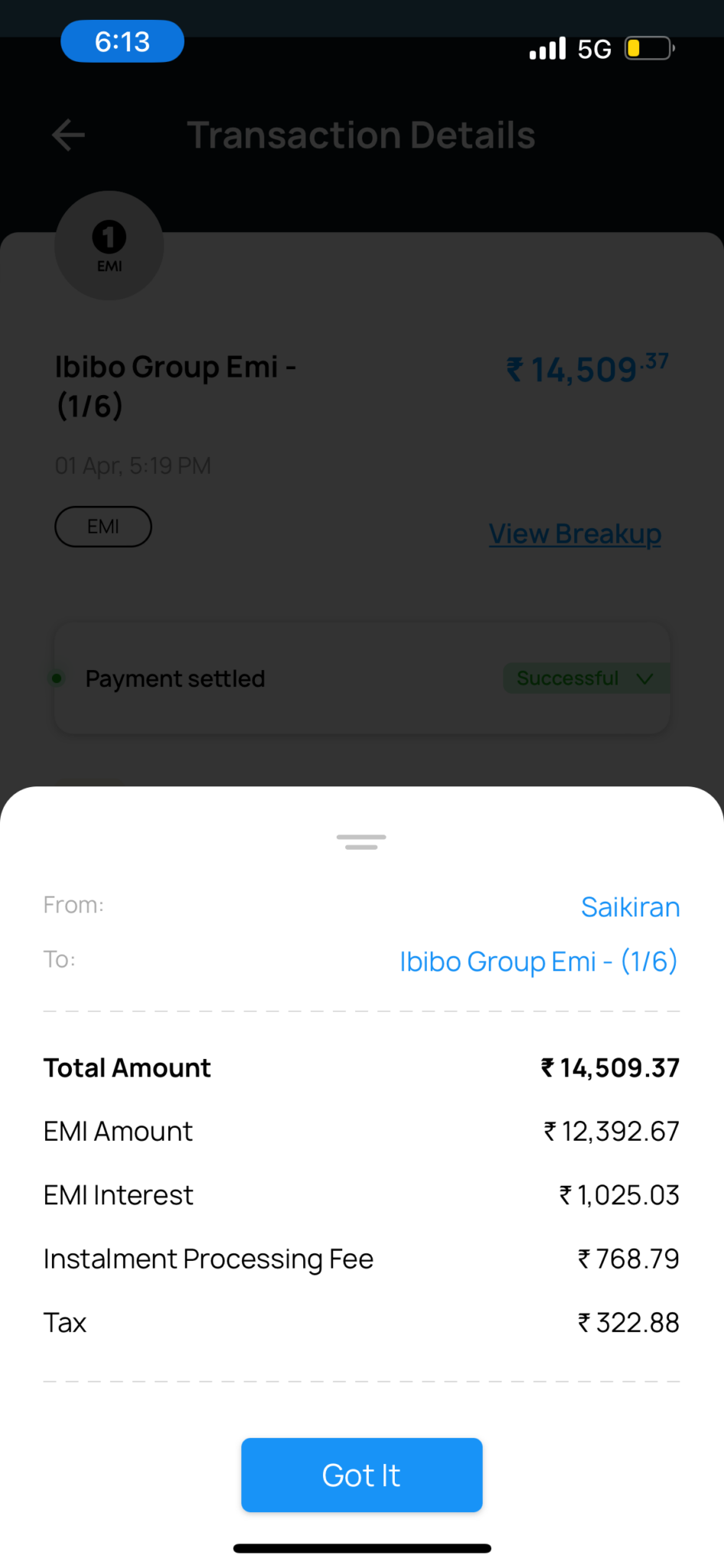The image size is (724, 1568).
Task: Tap the back arrow on Transaction Details
Action: [67, 135]
